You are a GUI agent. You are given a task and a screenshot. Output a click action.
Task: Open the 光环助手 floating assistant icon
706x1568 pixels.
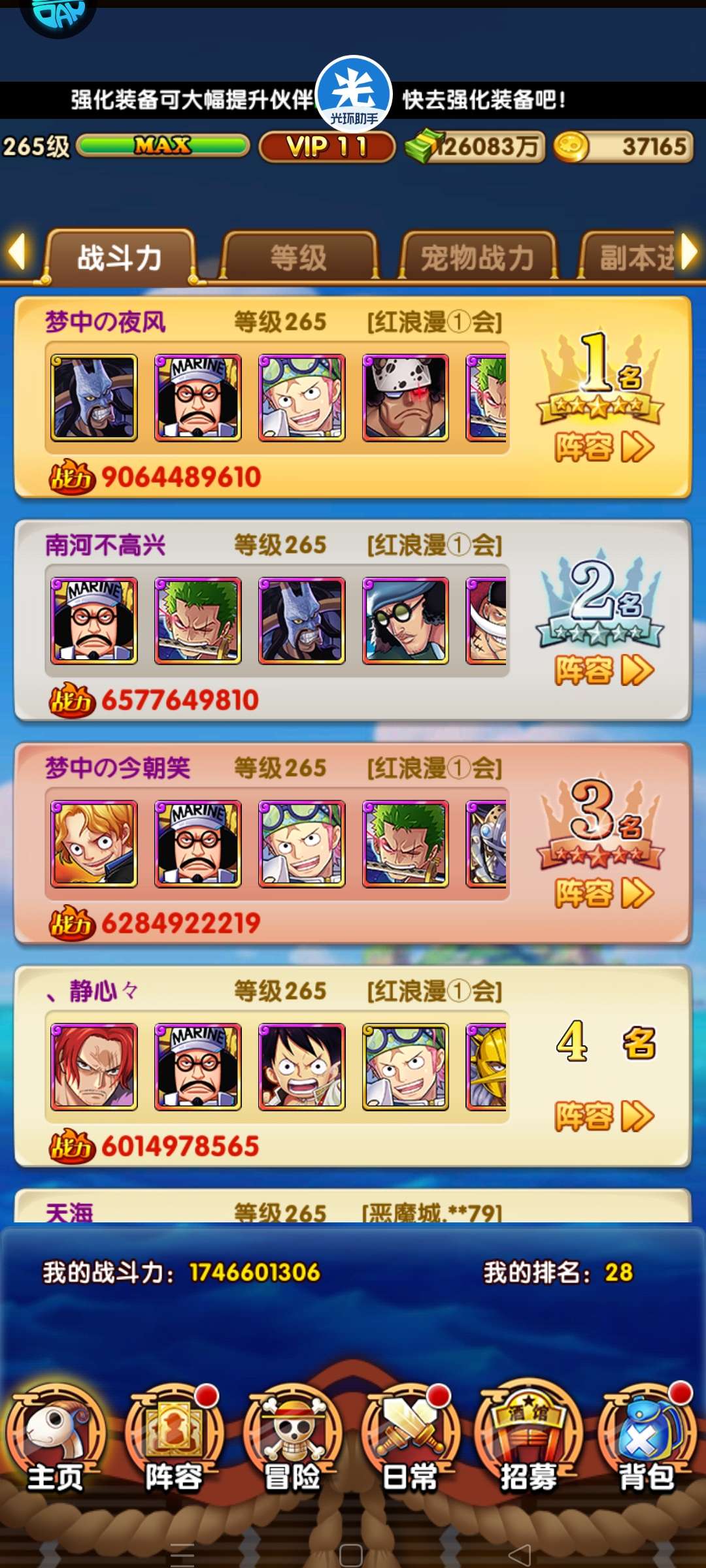(x=354, y=93)
